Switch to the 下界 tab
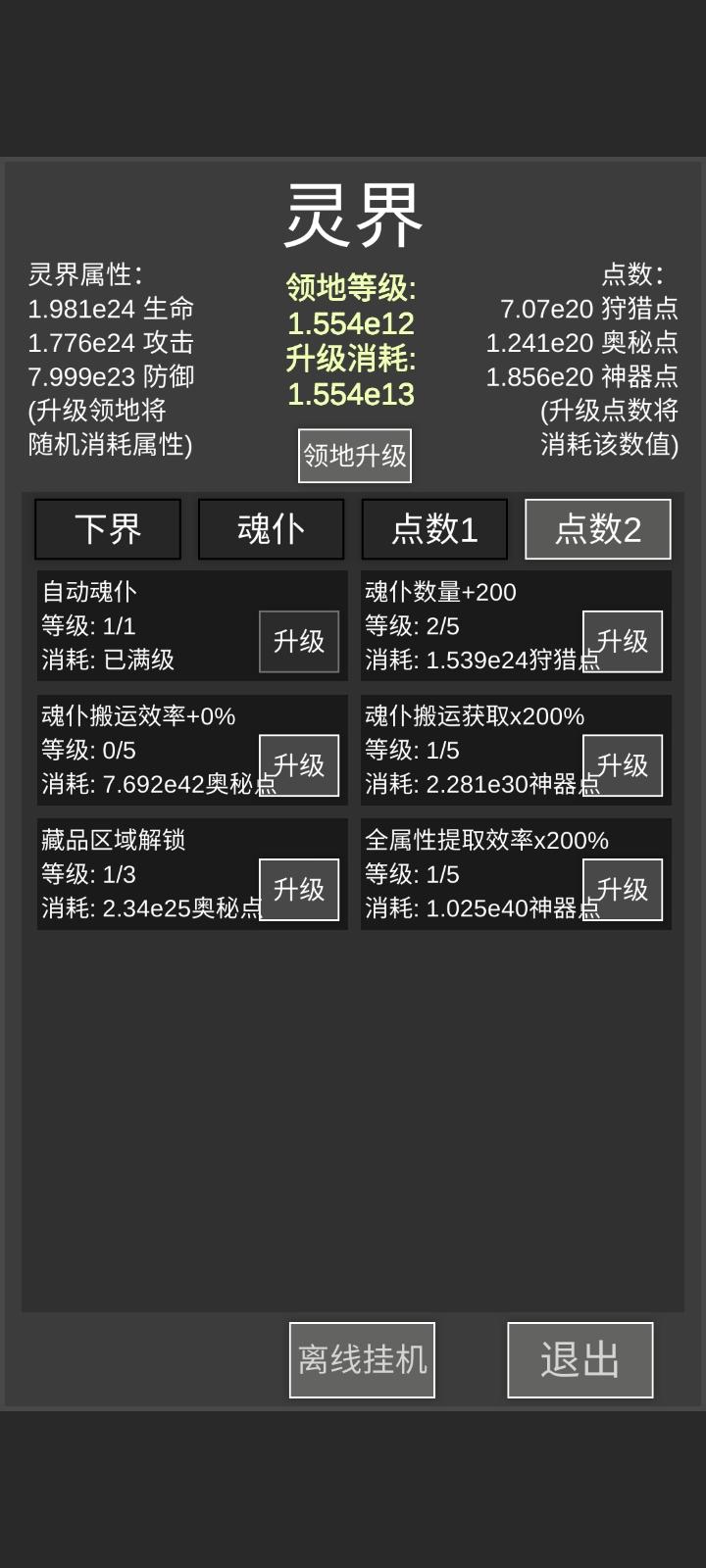 pos(107,529)
